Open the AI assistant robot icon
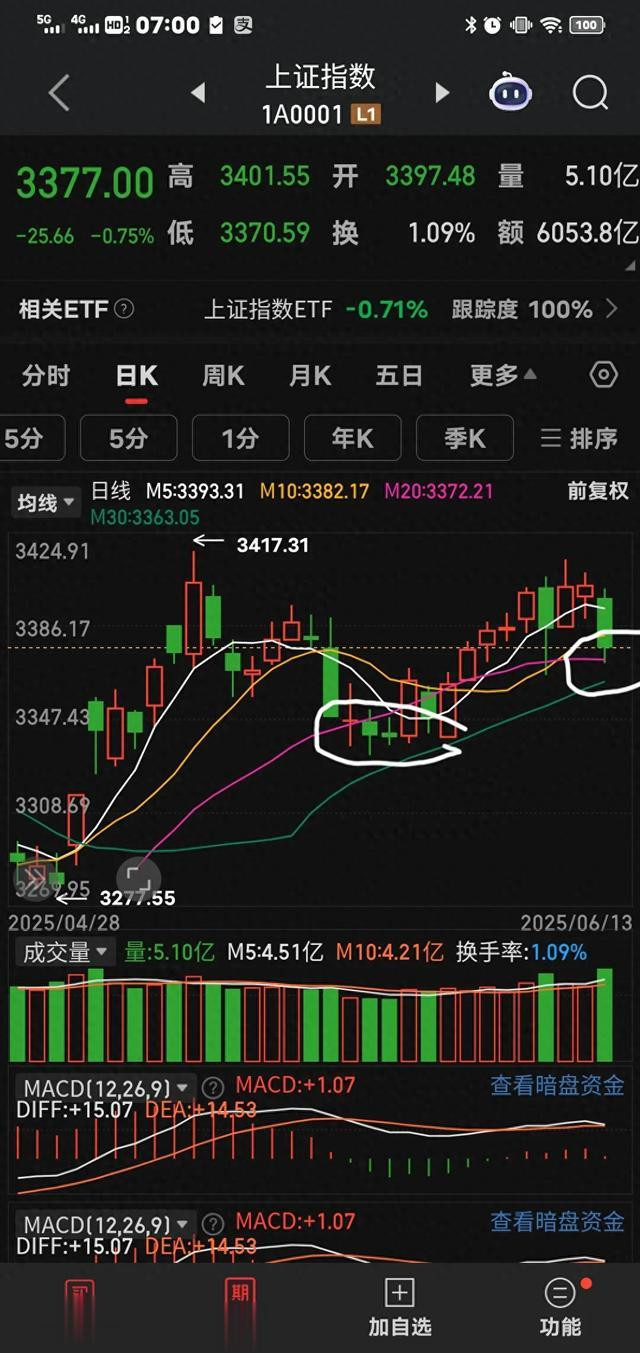The width and height of the screenshot is (640, 1353). (510, 94)
